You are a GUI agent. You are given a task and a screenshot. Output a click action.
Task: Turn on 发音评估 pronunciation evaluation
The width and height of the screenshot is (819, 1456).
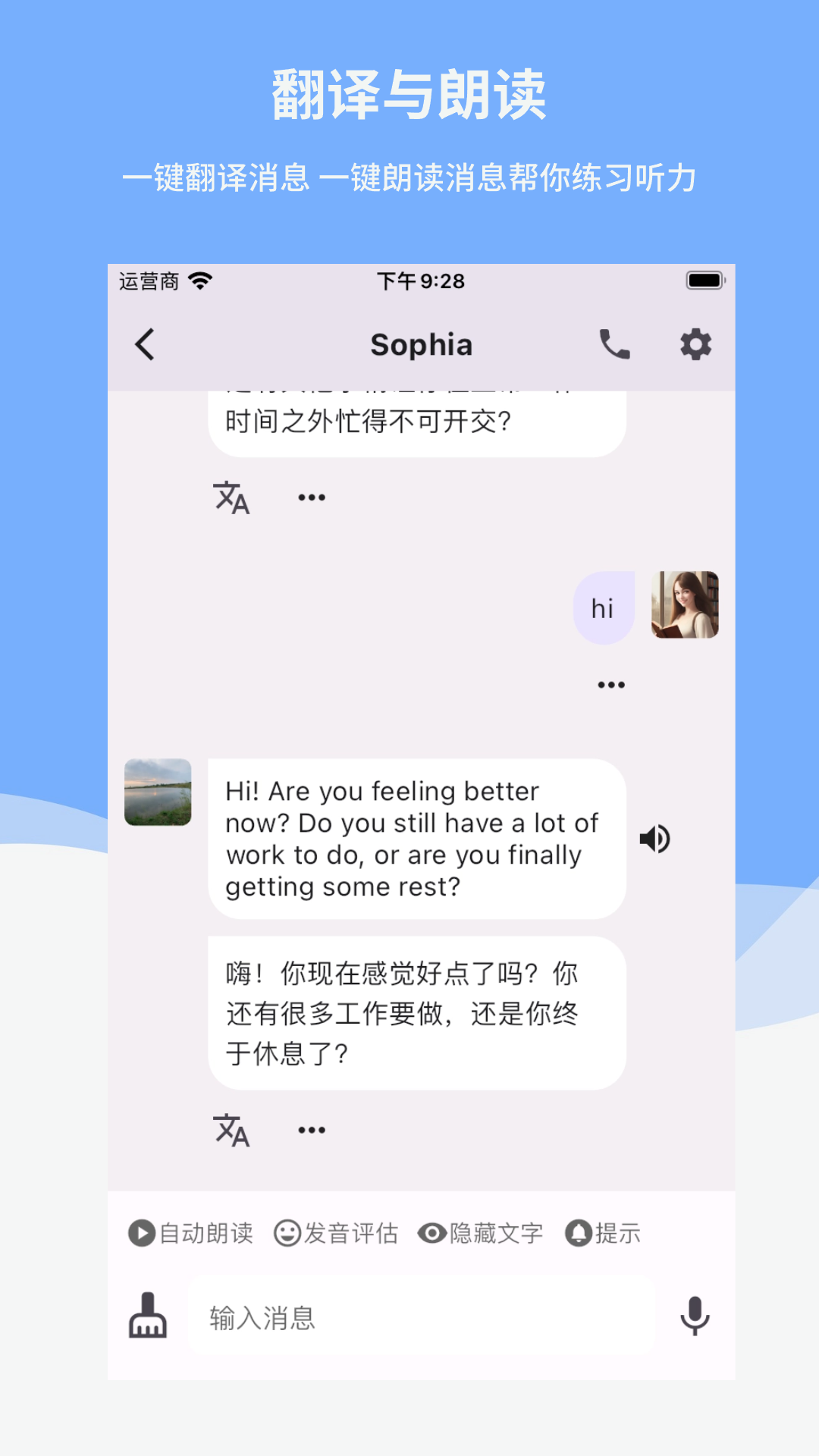pyautogui.click(x=337, y=1233)
